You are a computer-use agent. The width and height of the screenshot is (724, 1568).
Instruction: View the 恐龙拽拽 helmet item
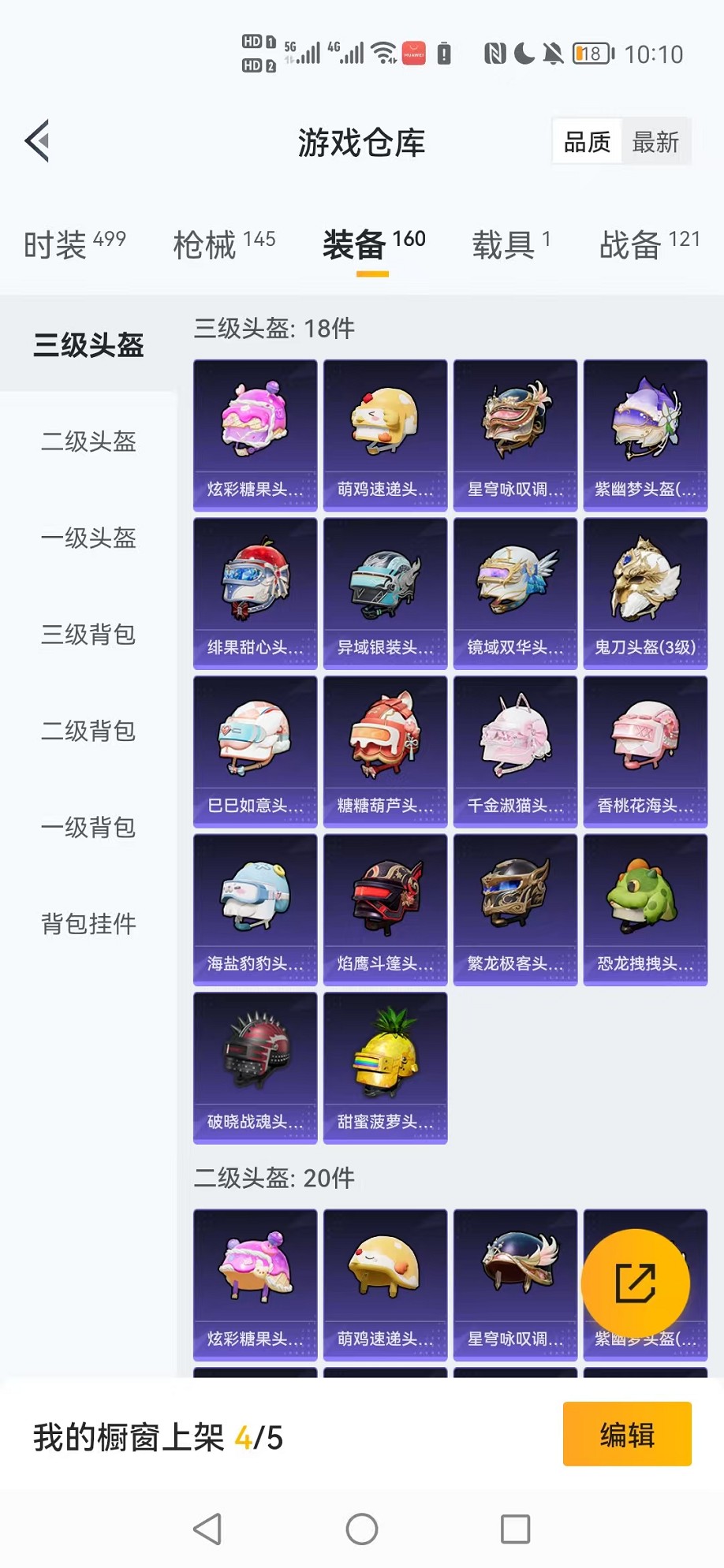pyautogui.click(x=645, y=909)
